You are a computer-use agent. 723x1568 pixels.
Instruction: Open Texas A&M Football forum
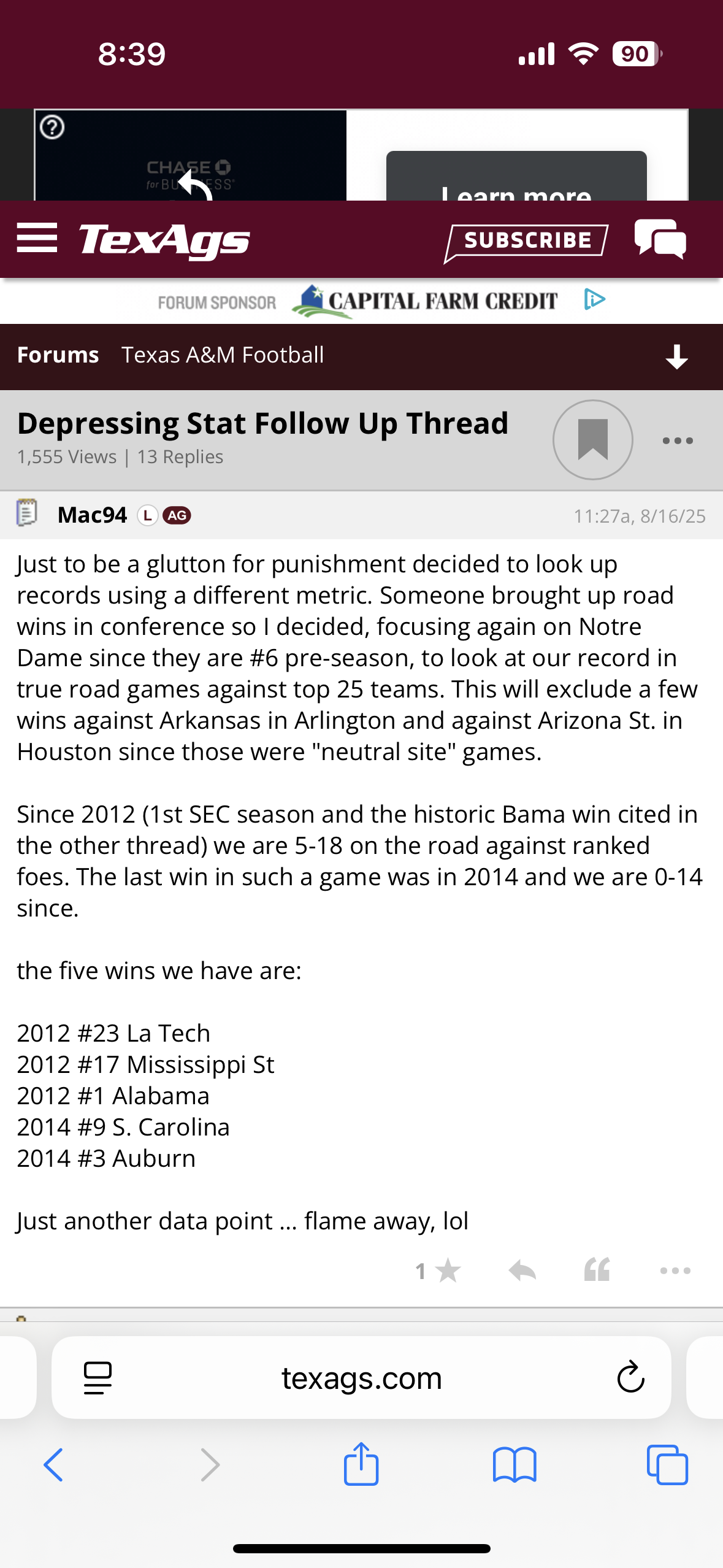coord(223,355)
